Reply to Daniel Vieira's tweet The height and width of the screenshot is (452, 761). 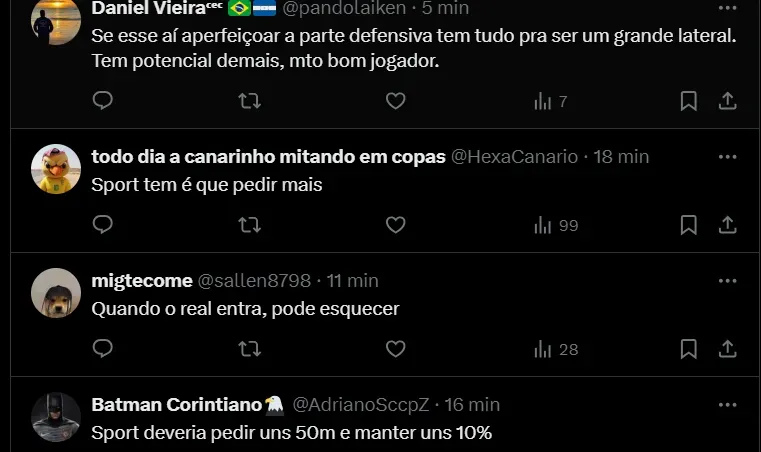tap(103, 101)
